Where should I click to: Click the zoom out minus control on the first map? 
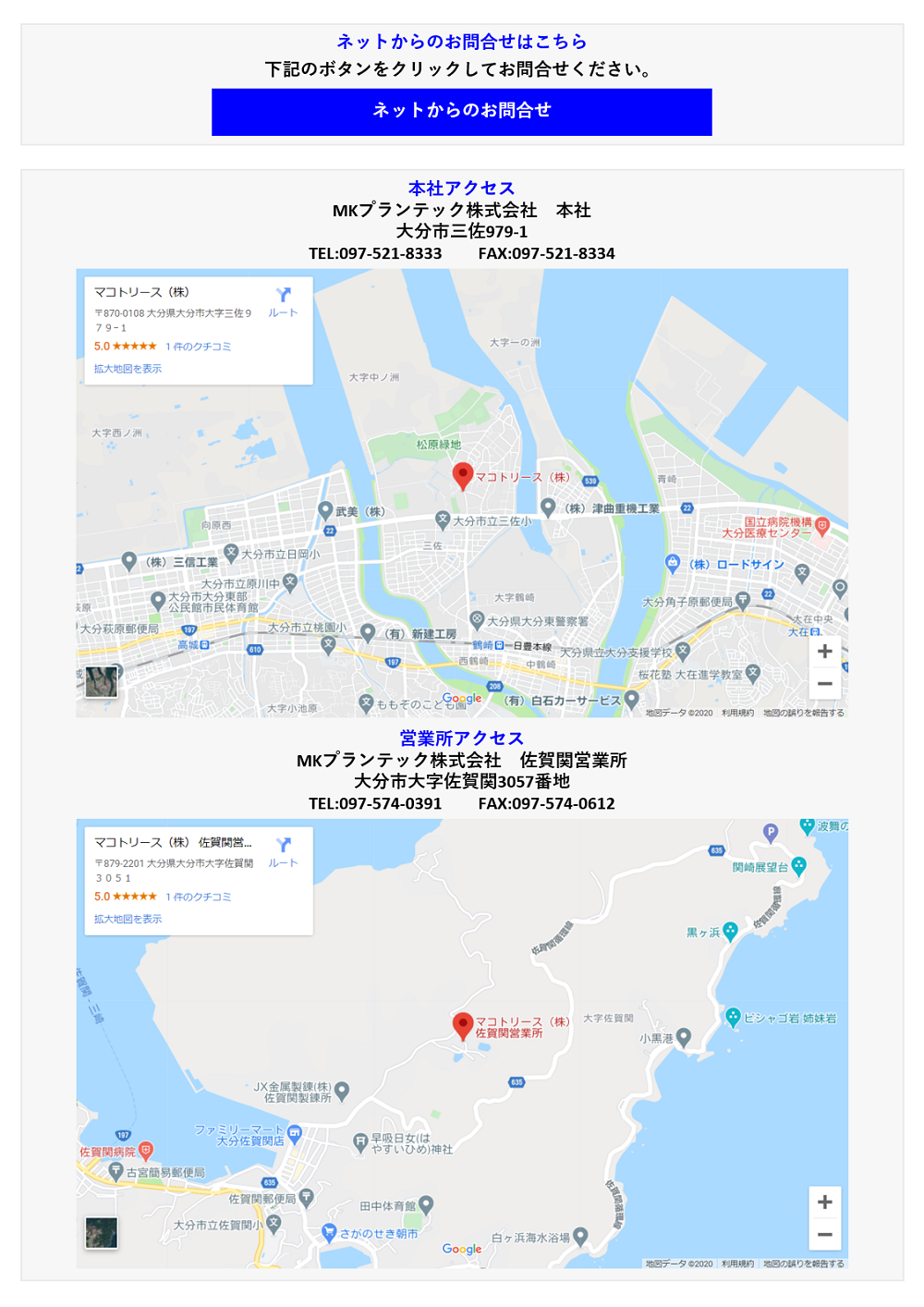pos(823,684)
